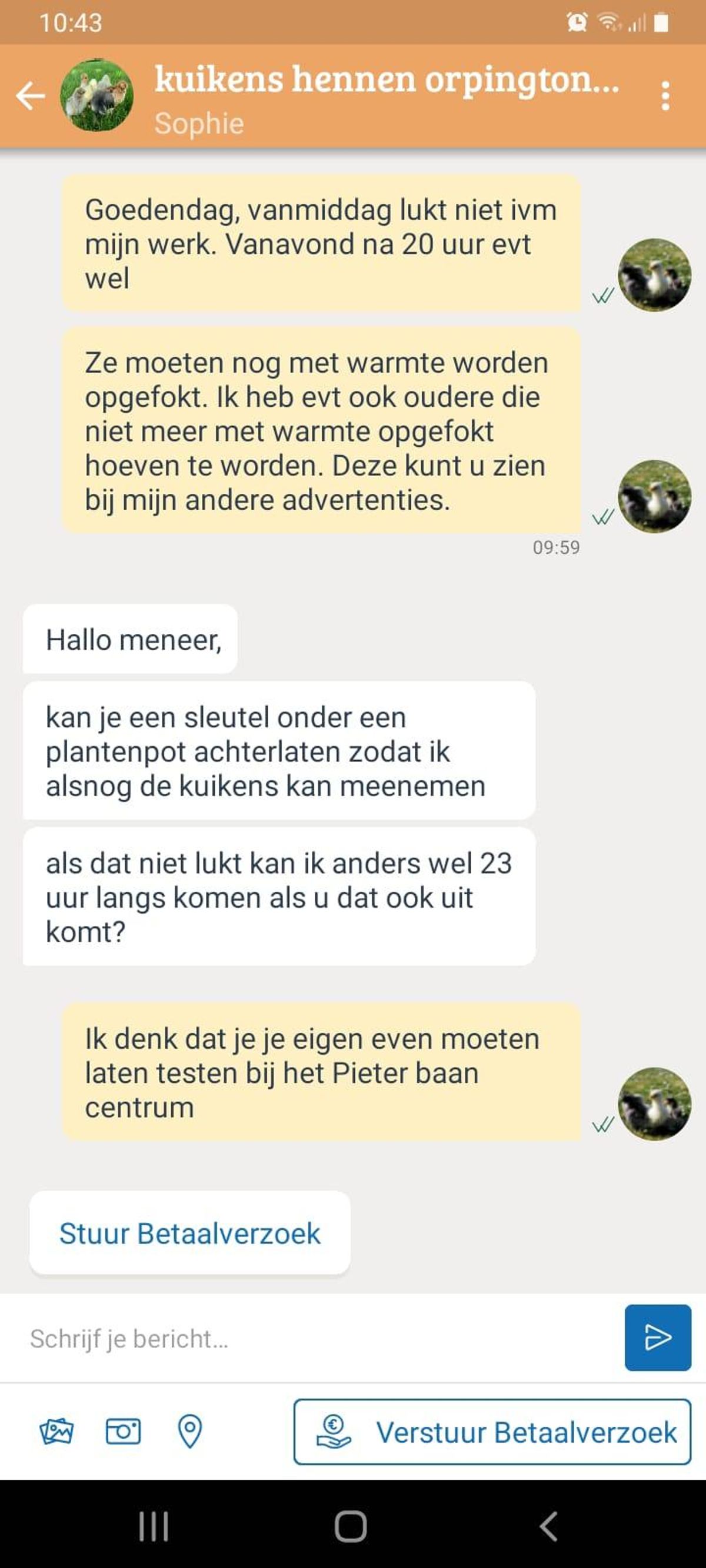The image size is (706, 1568).
Task: Show recent apps from navigation bar
Action: (154, 1527)
